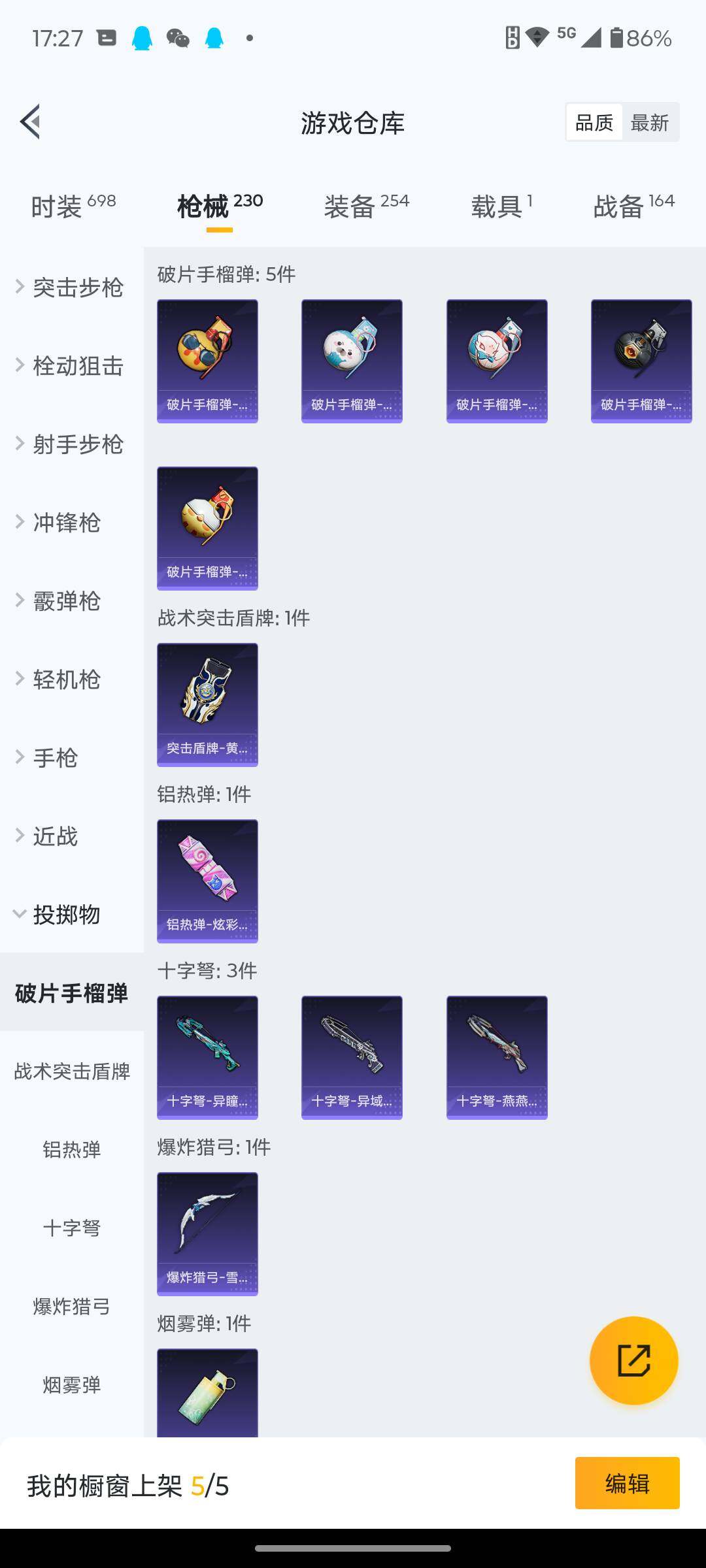This screenshot has width=706, height=1568.
Task: Expand the 冲锋枪 category
Action: point(65,523)
